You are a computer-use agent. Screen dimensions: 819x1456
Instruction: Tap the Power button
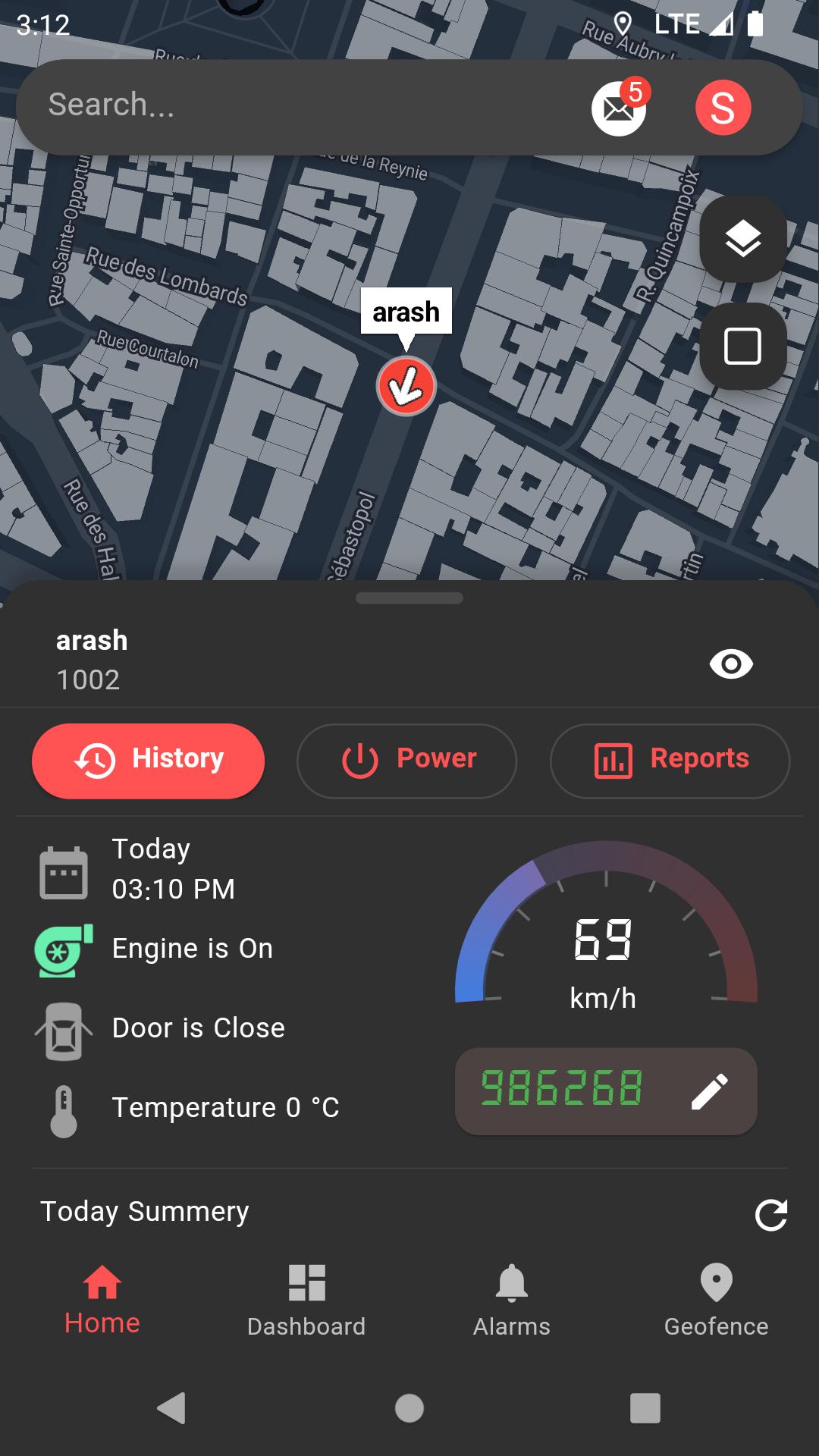[x=407, y=761]
